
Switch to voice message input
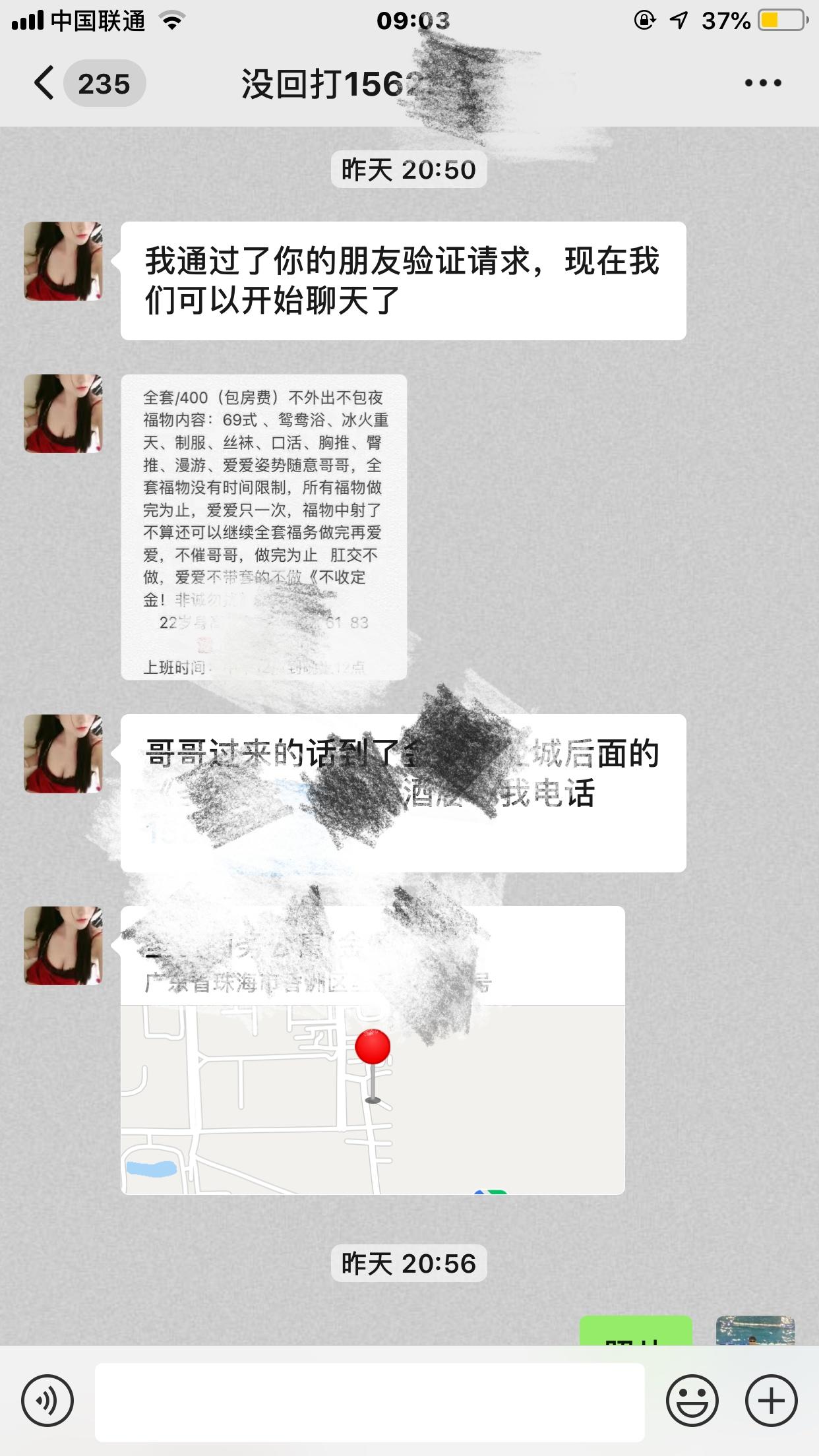tap(47, 1401)
